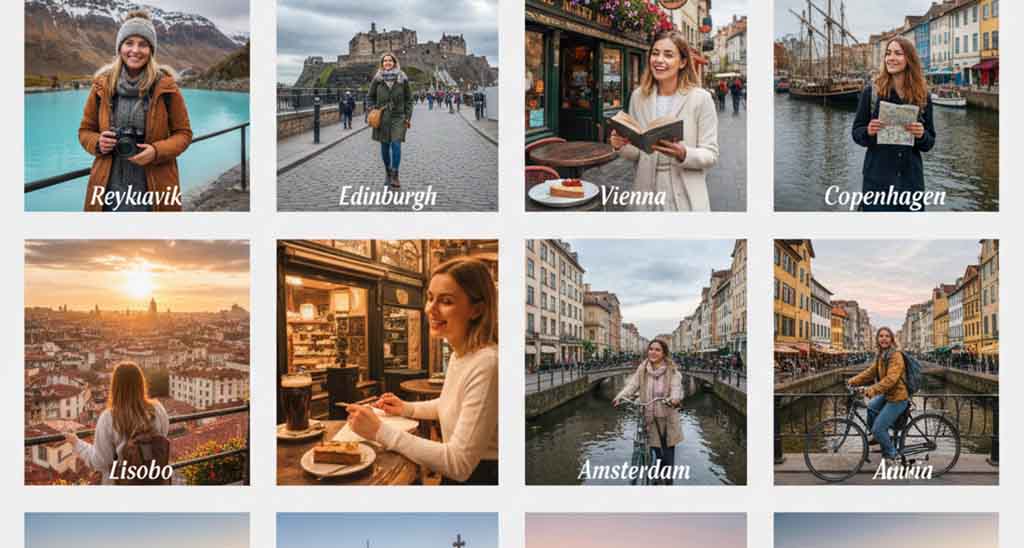
Task: Open the café tile with woman writing
Action: (387, 362)
